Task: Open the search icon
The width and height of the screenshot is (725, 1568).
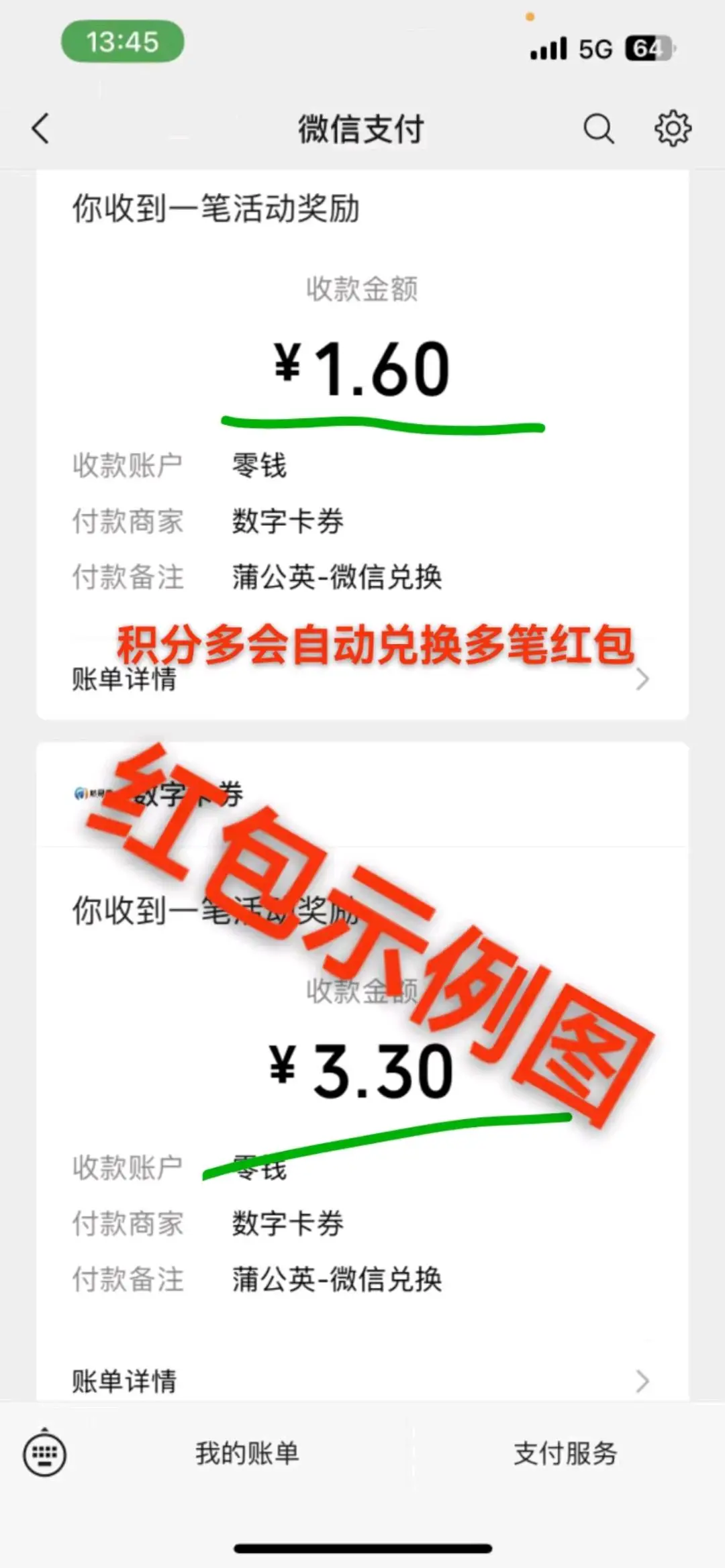Action: [598, 128]
